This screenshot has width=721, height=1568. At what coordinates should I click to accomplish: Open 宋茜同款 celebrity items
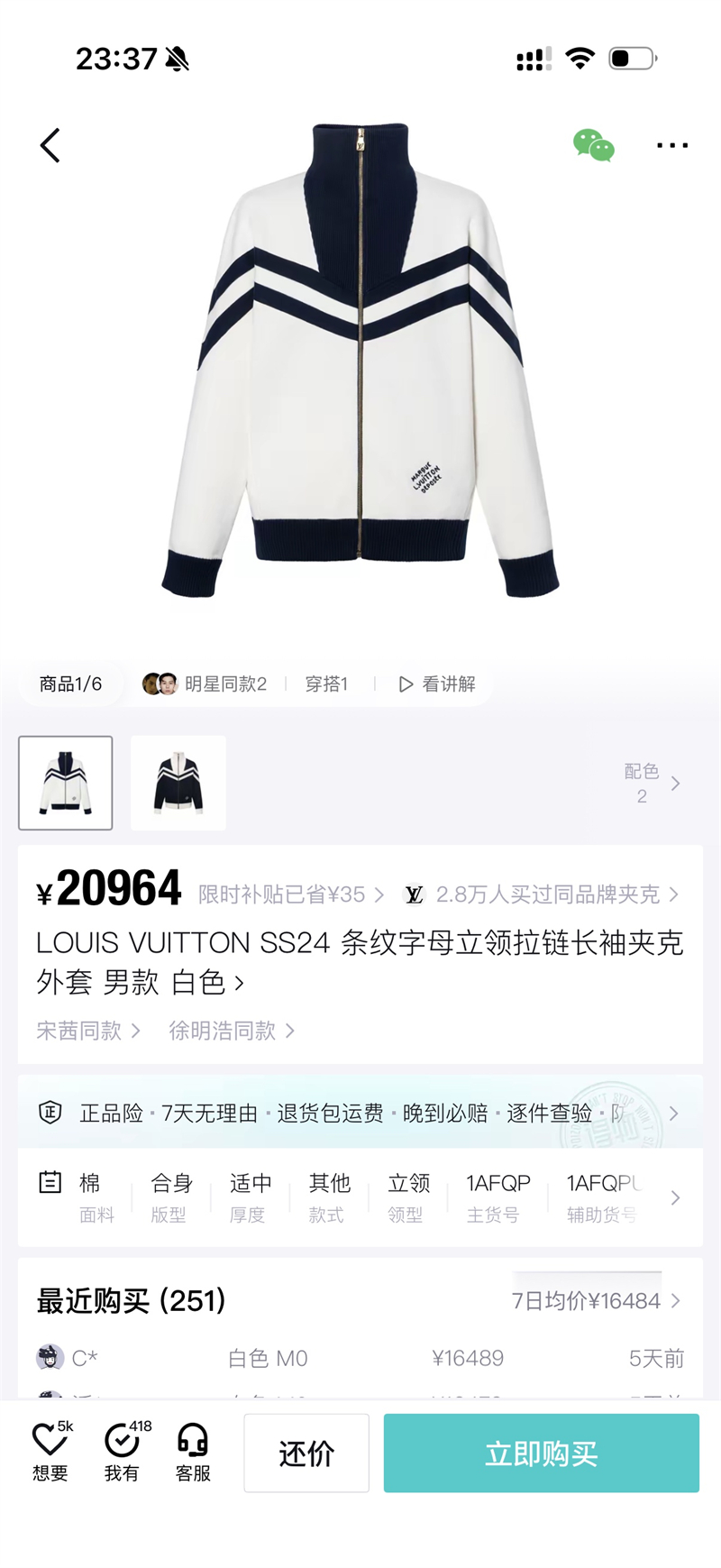88,1031
